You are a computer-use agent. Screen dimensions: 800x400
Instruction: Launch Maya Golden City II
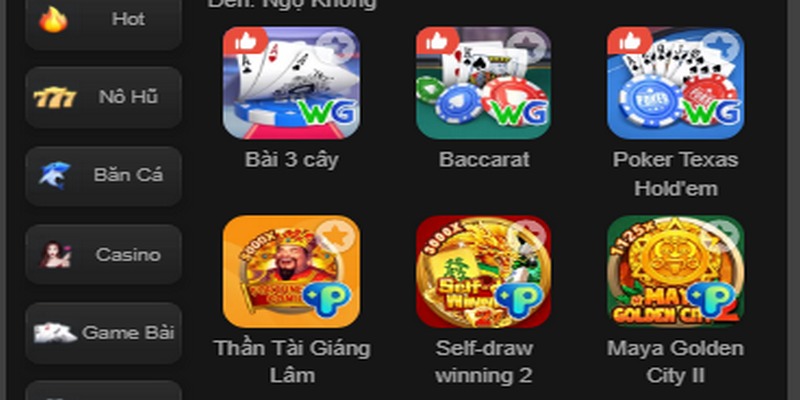coord(675,272)
